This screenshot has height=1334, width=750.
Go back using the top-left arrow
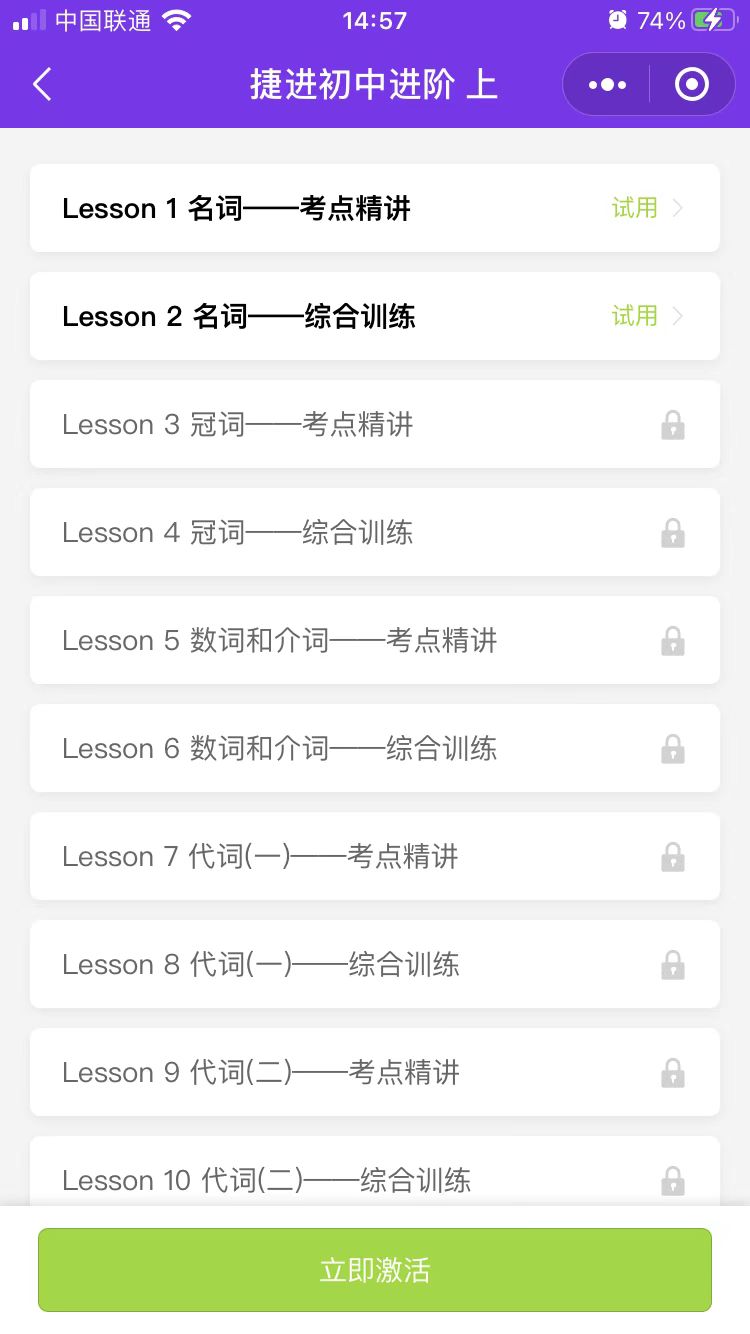click(x=42, y=85)
